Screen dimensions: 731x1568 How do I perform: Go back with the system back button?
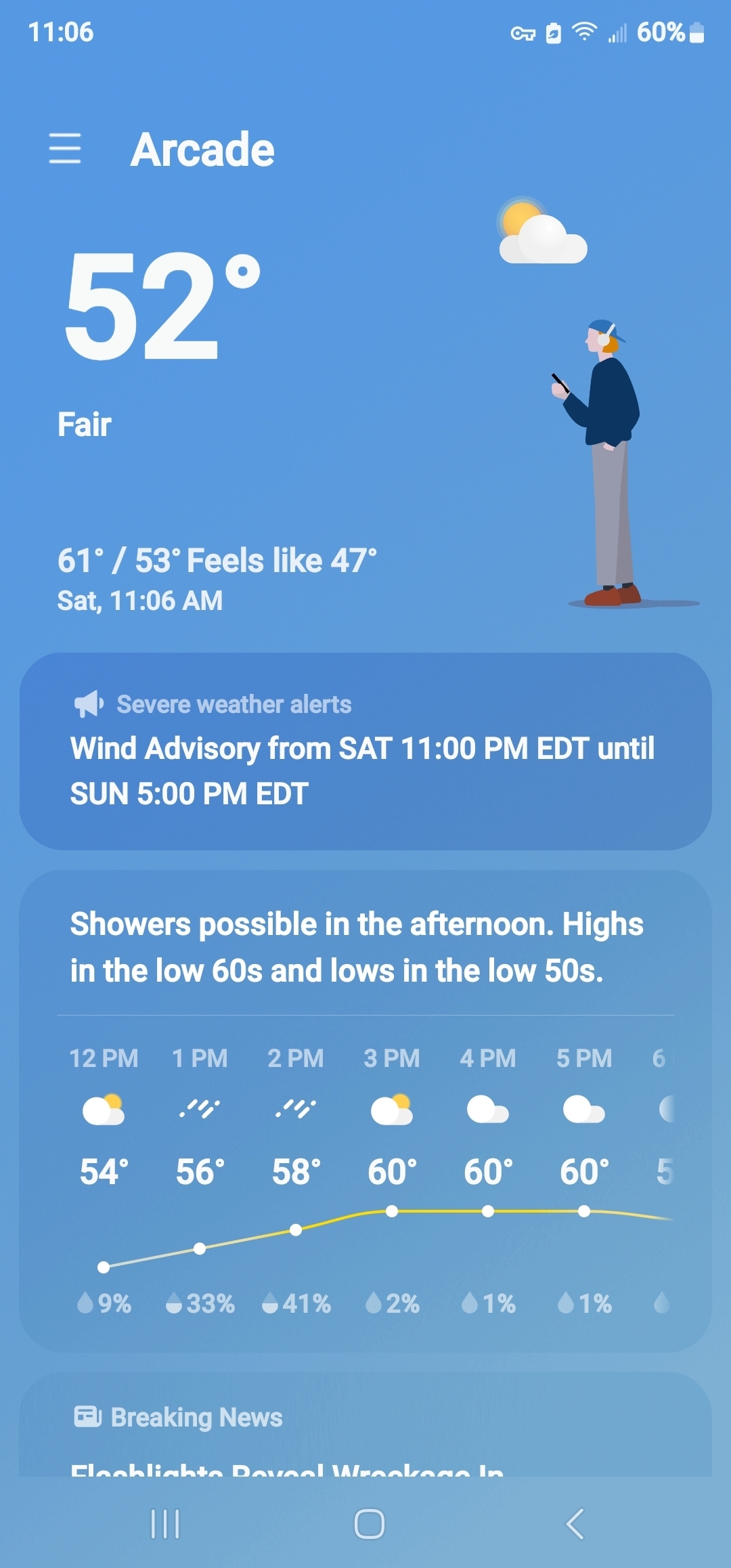coord(575,1525)
